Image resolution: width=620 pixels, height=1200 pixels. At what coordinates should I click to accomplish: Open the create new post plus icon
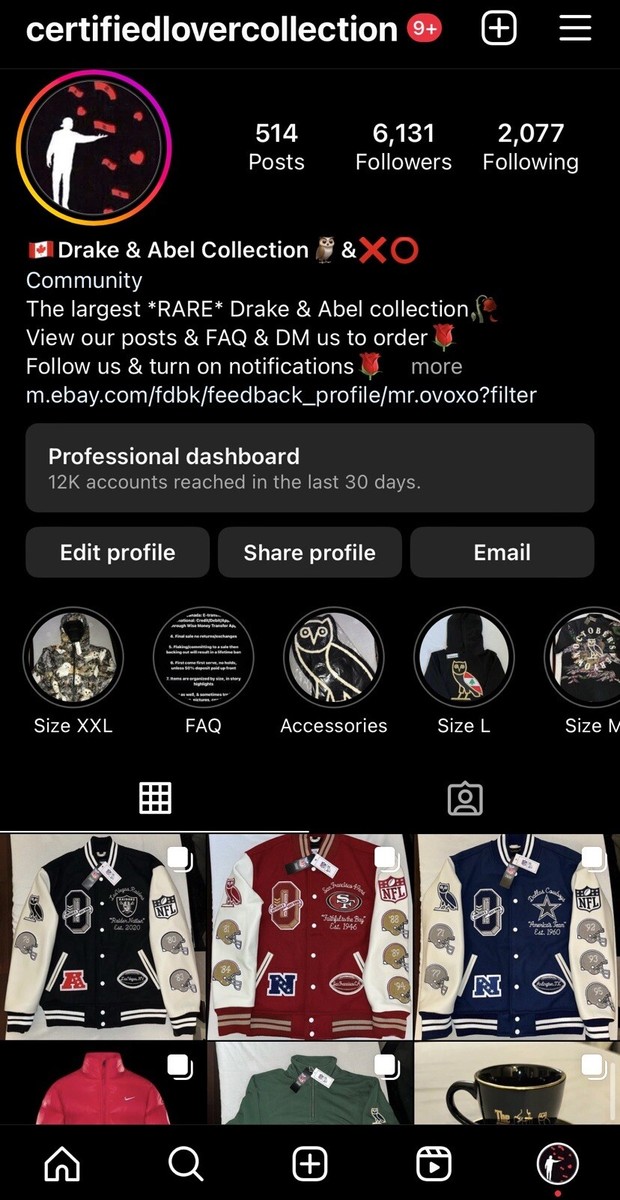[x=499, y=29]
